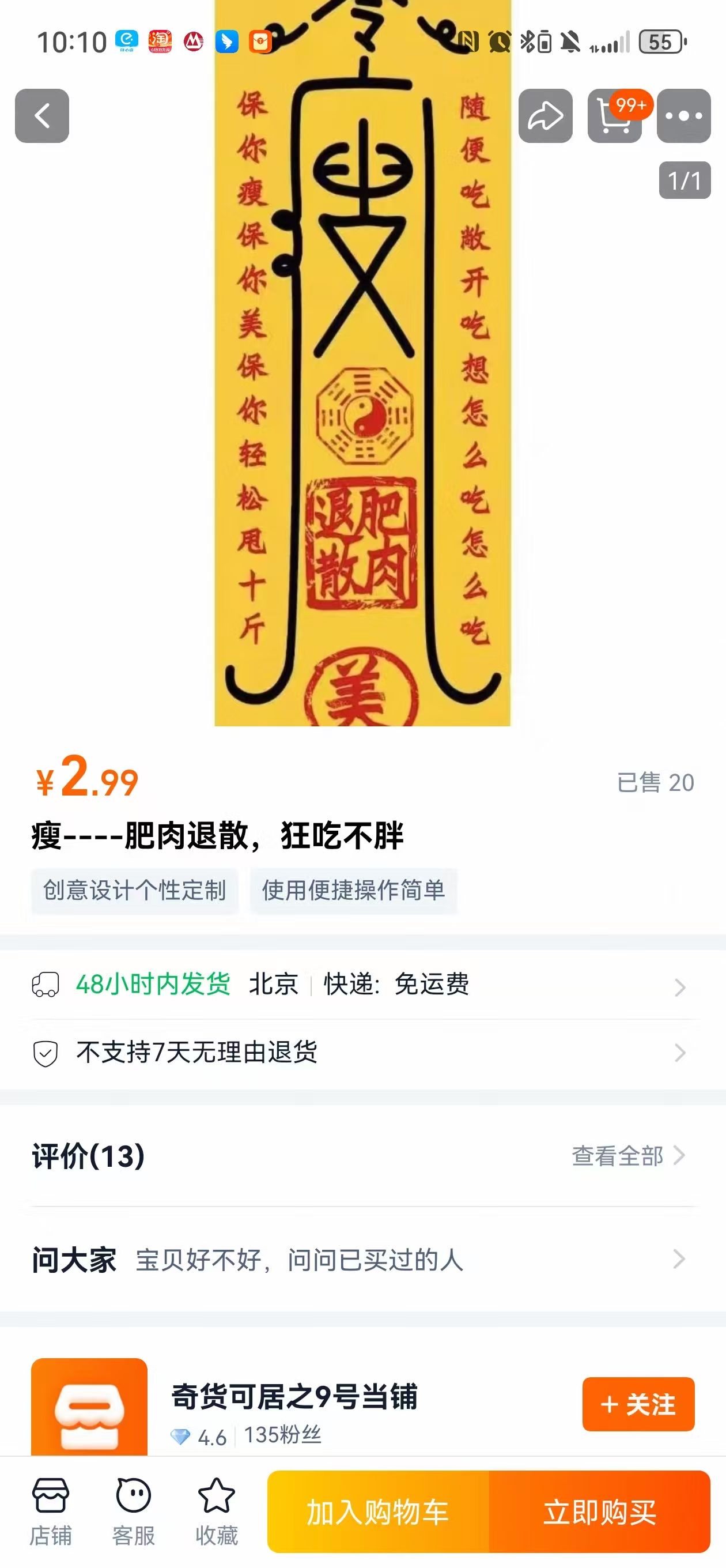Screen dimensions: 726x1568
Task: Buy now with 立即购买
Action: point(600,1512)
